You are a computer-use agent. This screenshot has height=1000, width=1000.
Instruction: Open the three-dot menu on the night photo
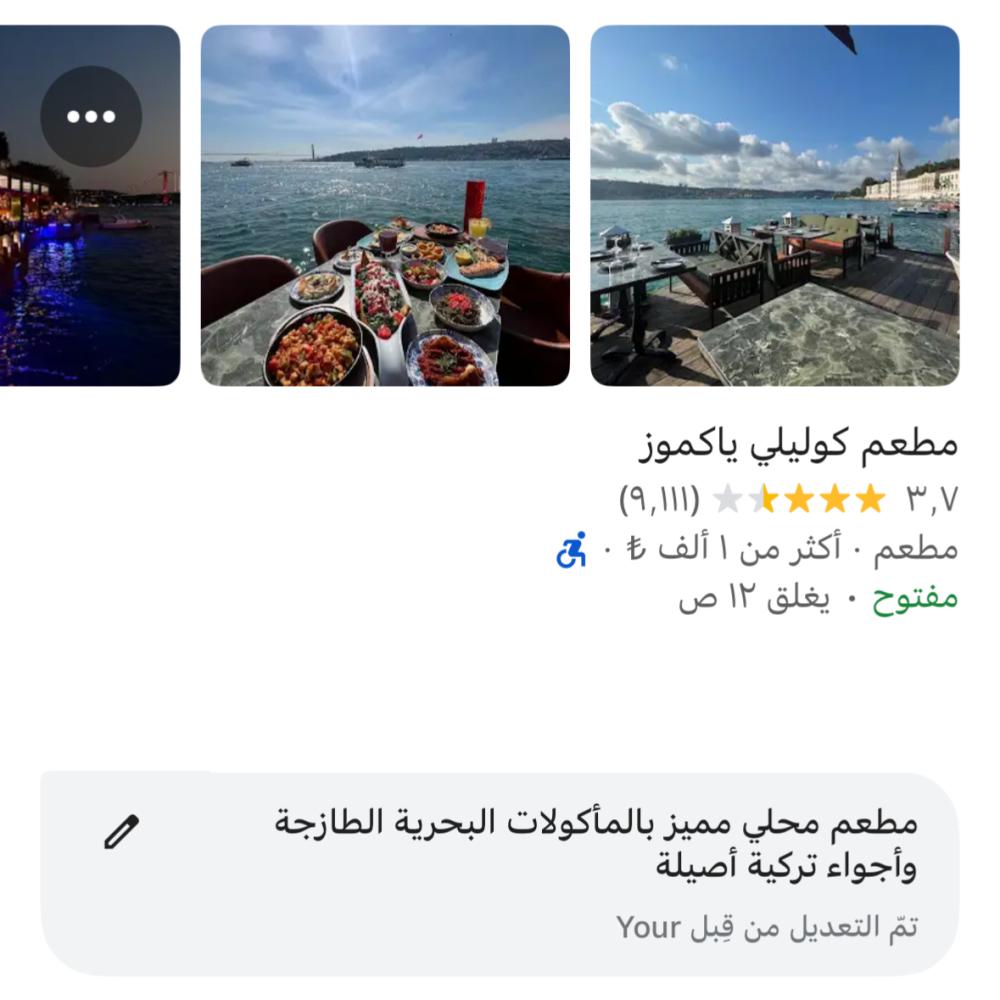click(x=91, y=117)
